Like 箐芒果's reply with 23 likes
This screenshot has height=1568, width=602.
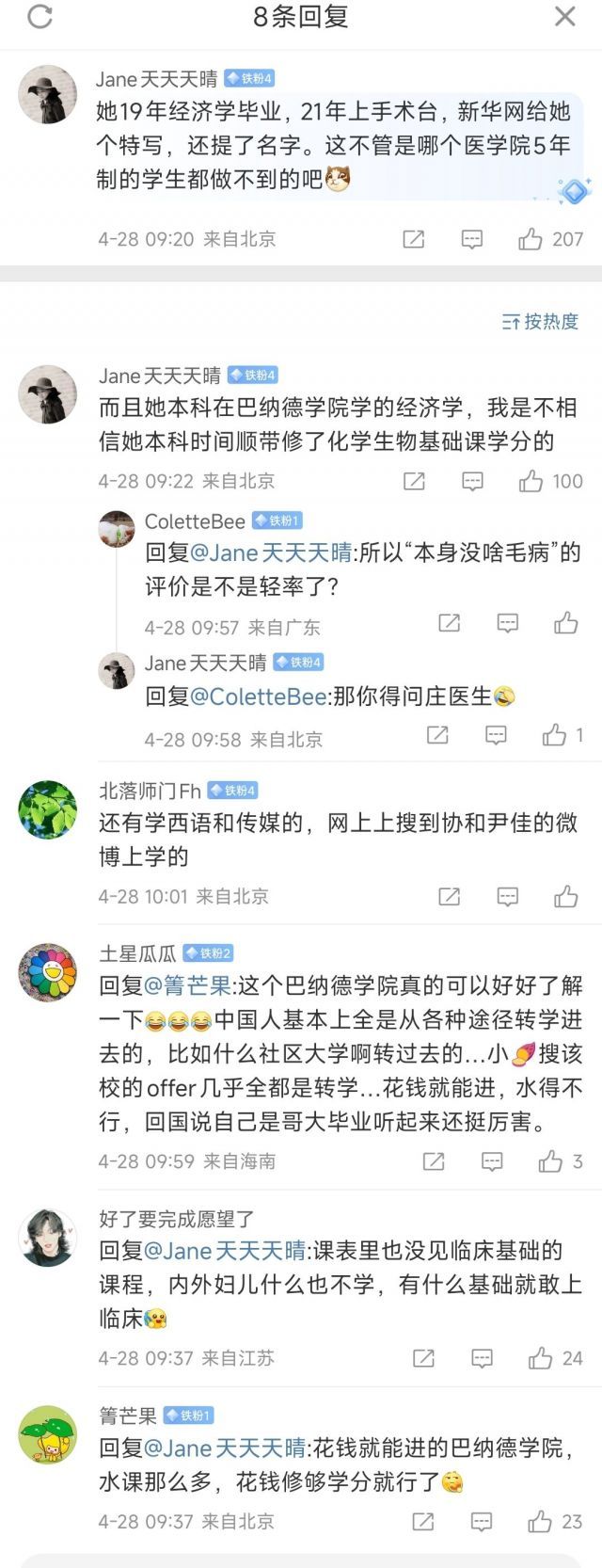(x=541, y=1521)
